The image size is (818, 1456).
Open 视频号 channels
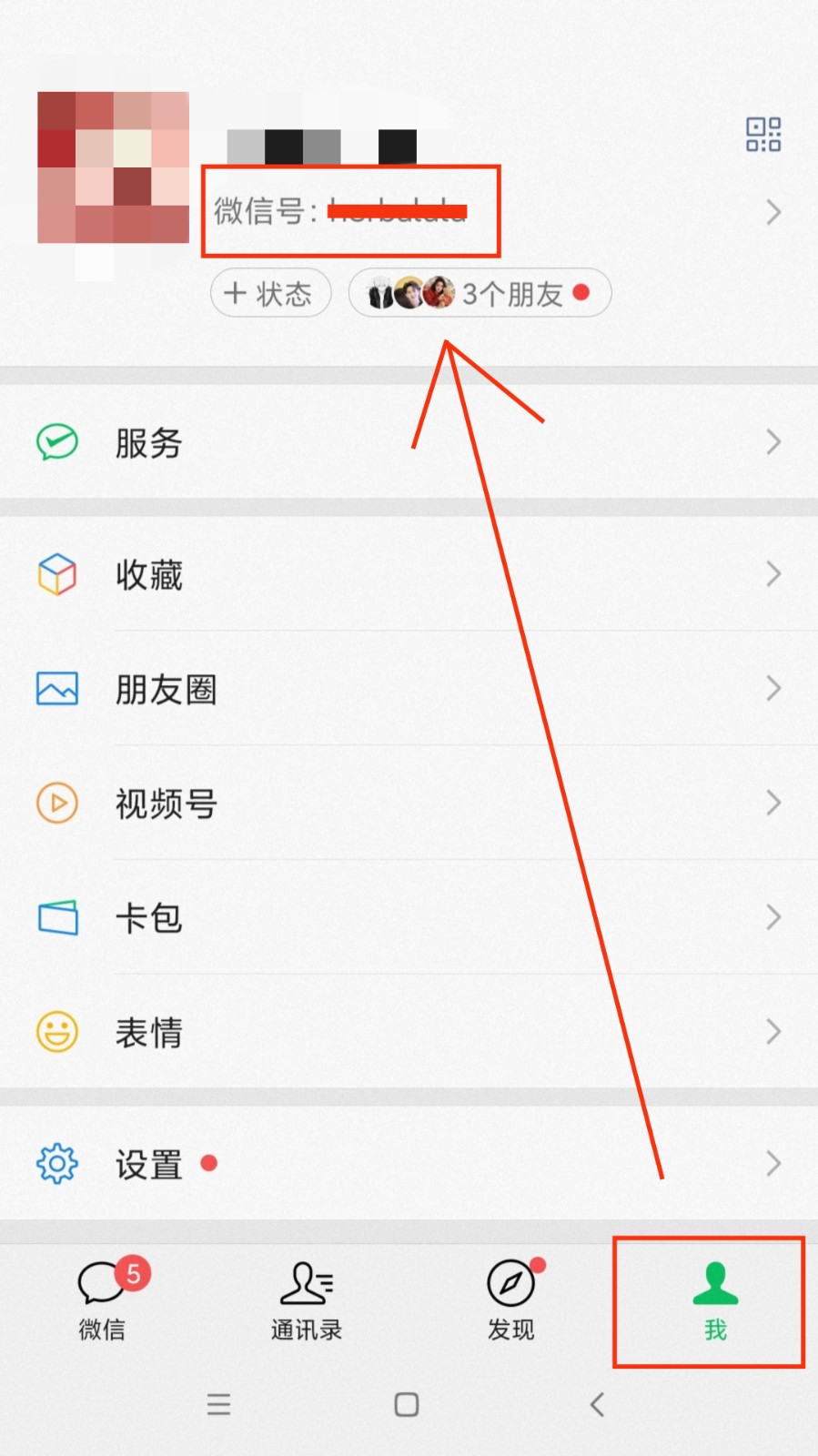(x=409, y=804)
